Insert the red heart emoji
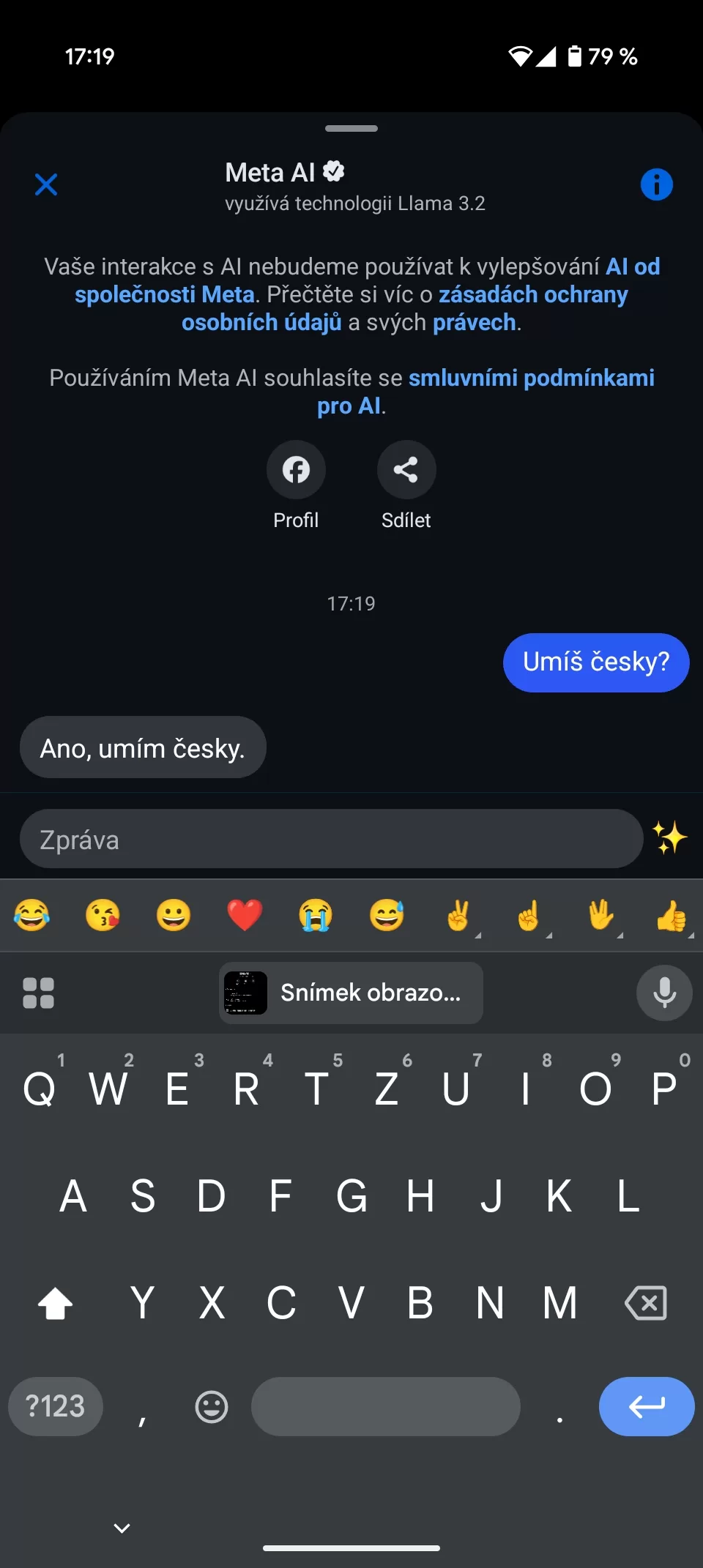 point(245,915)
